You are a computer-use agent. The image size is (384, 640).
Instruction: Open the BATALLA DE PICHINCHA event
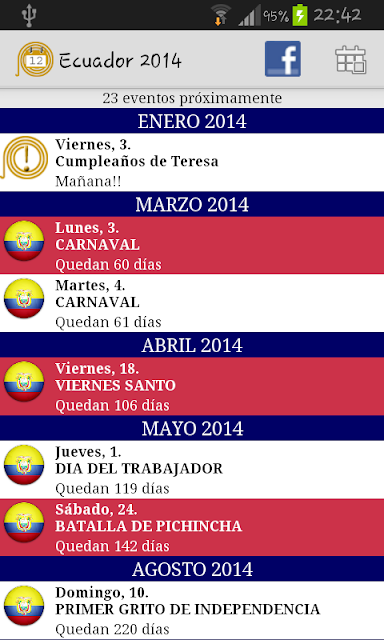[x=192, y=527]
